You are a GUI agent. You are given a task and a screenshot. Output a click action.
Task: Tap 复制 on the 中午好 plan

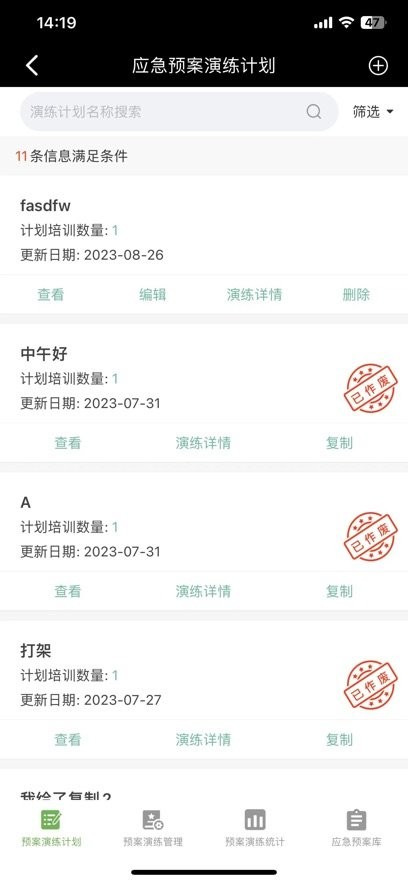[x=339, y=443]
